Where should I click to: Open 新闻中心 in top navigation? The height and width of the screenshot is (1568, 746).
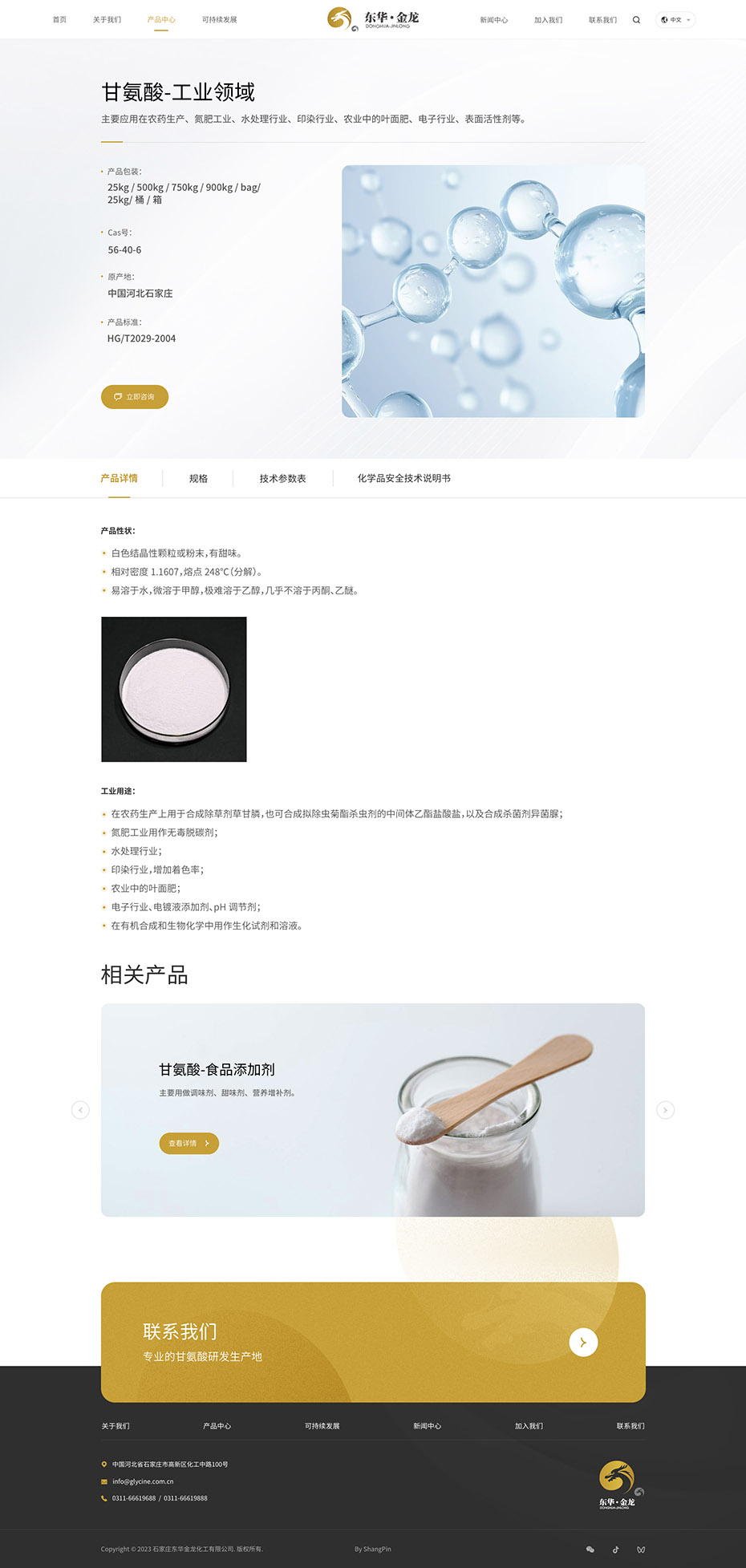click(x=493, y=20)
